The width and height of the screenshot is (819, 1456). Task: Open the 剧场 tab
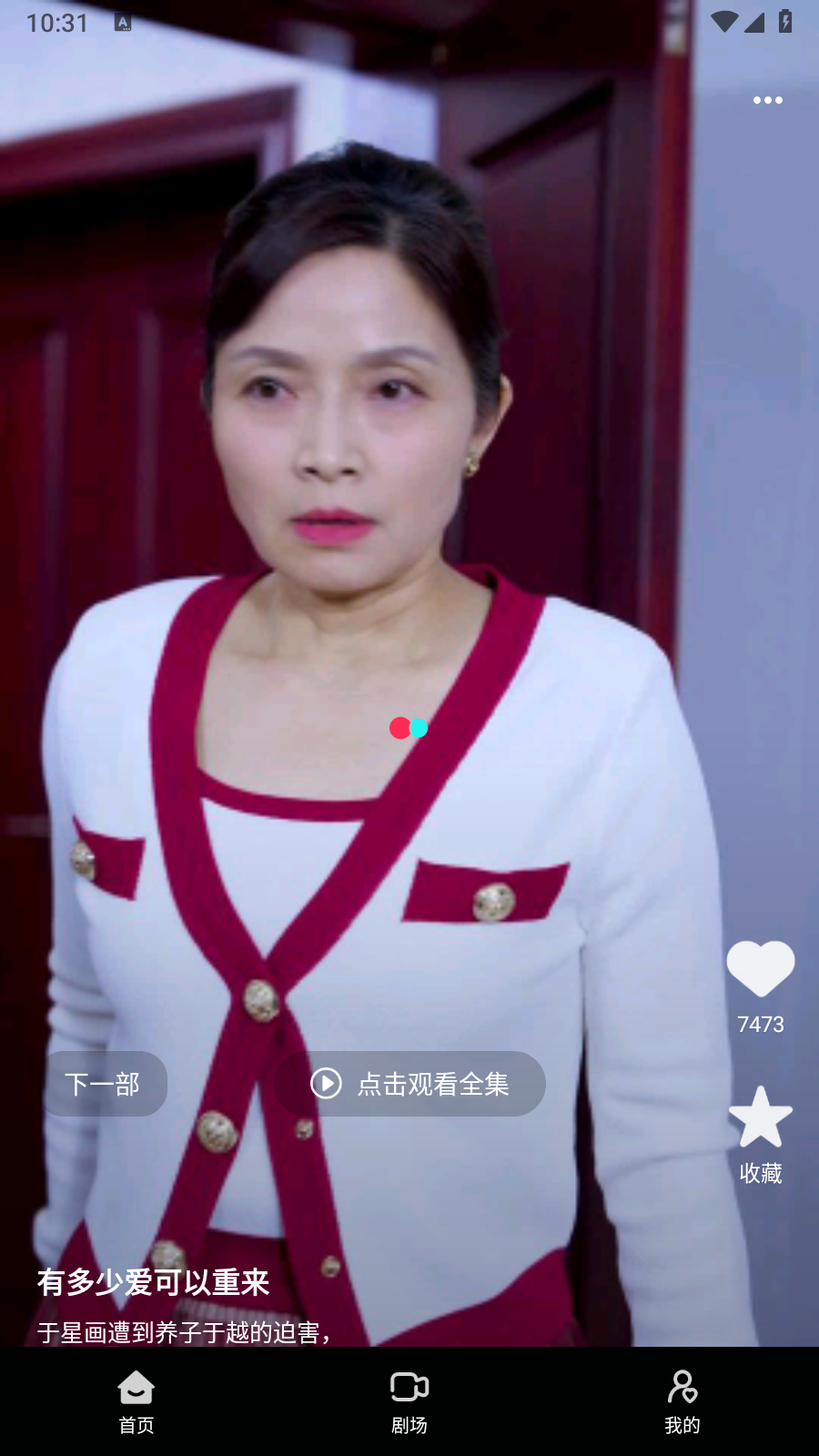click(409, 1402)
